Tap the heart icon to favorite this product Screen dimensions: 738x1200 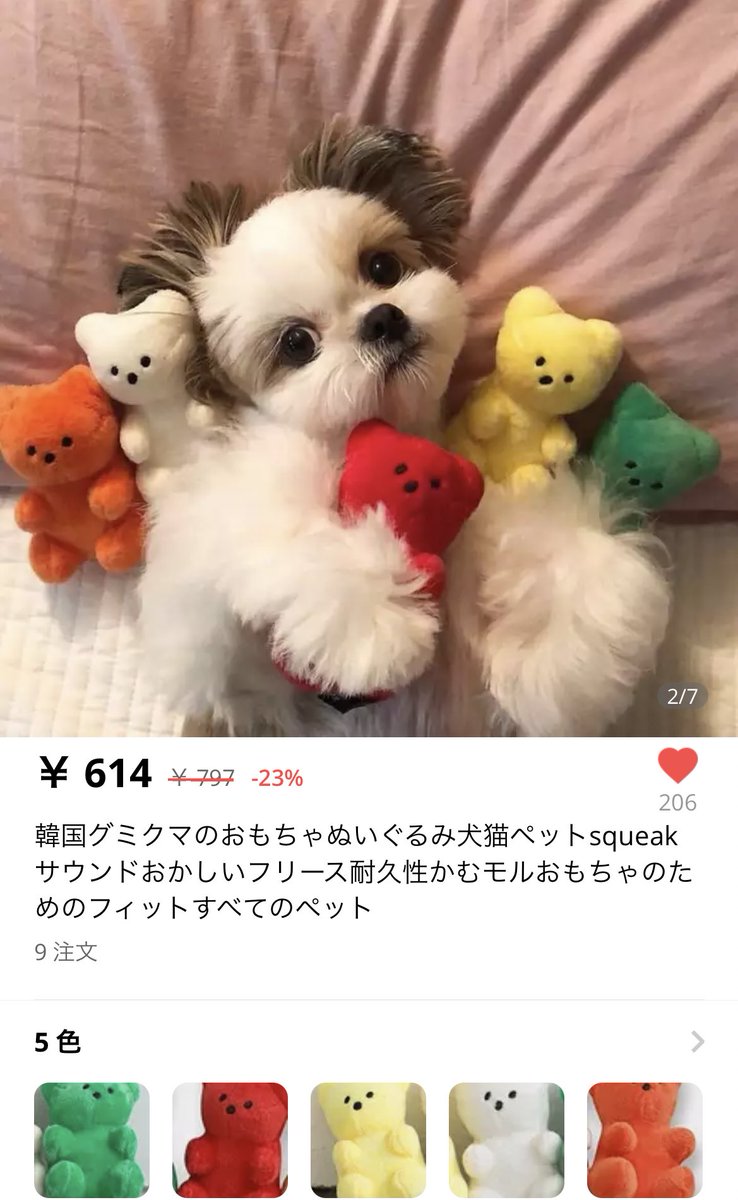pyautogui.click(x=675, y=764)
